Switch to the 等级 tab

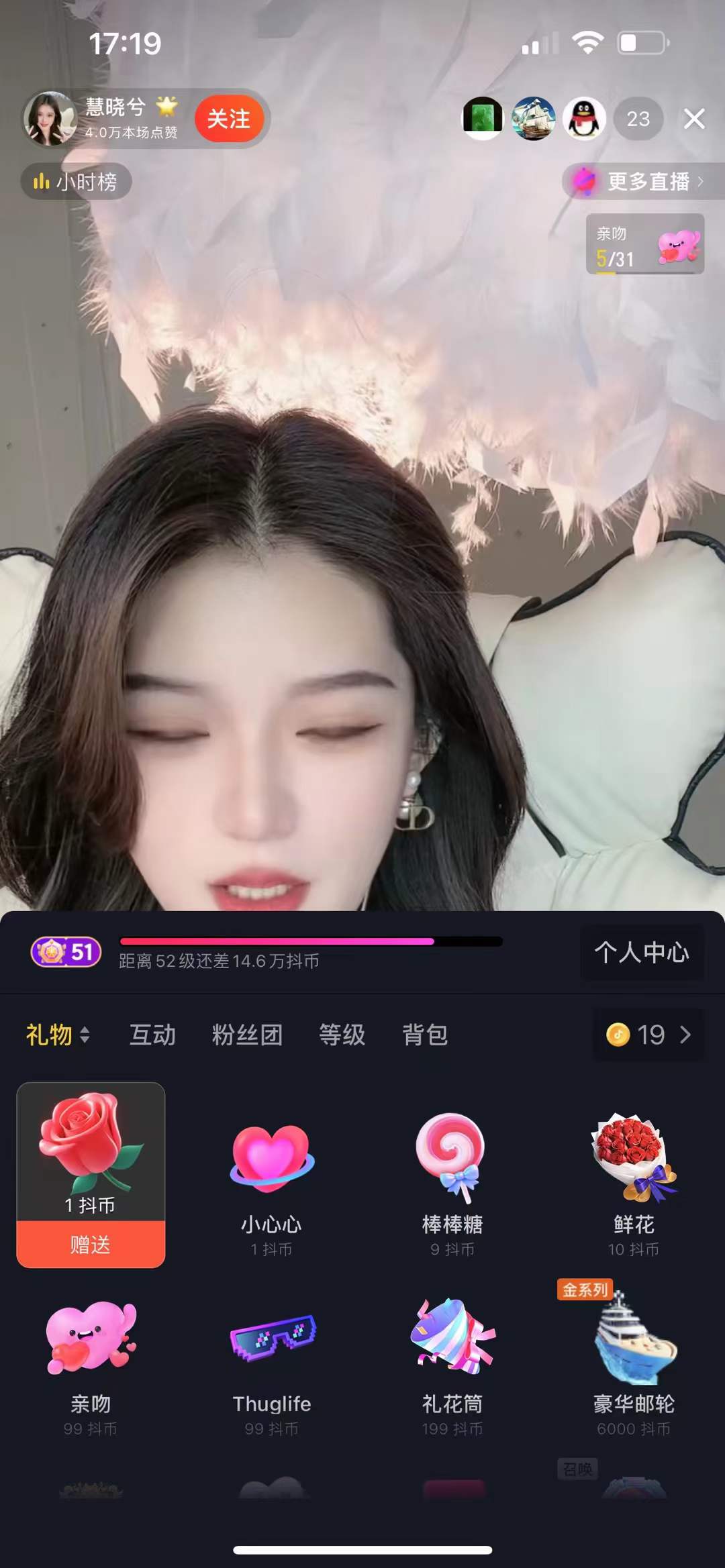tap(342, 1035)
